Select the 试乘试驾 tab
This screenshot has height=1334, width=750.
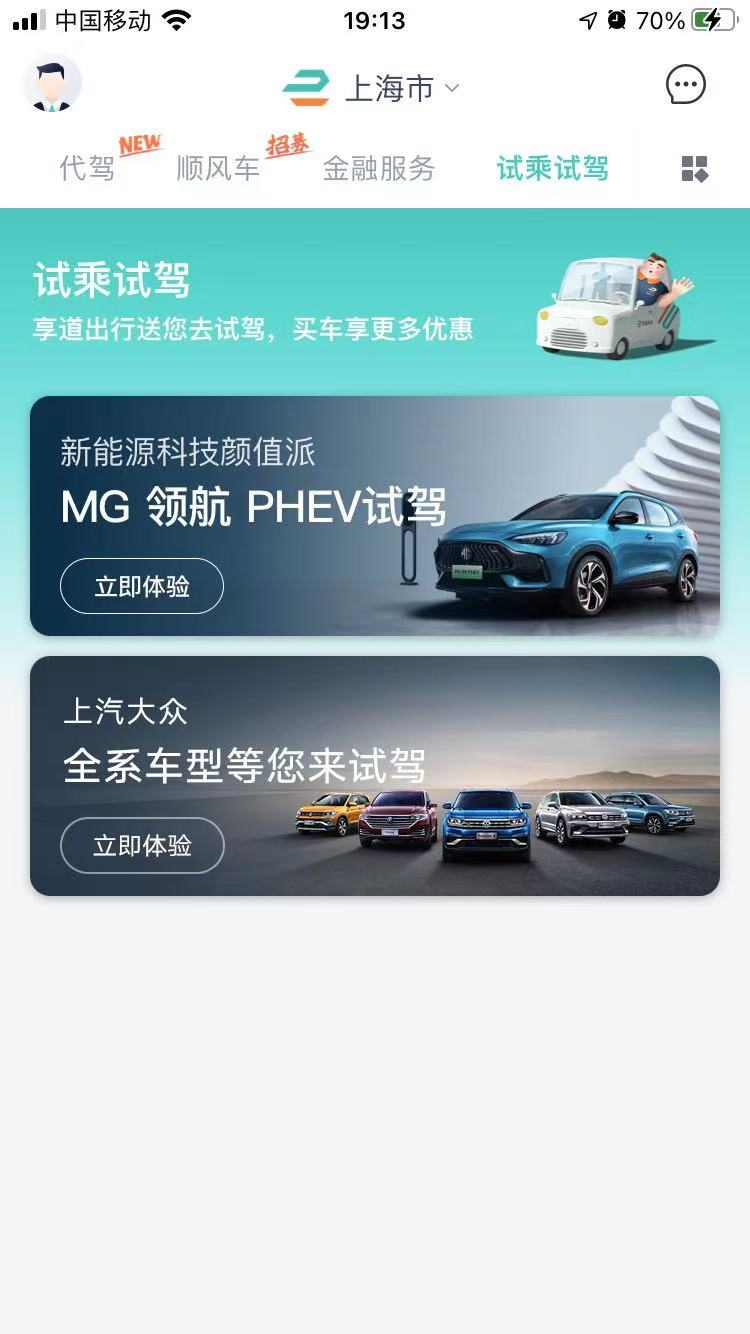click(x=553, y=169)
